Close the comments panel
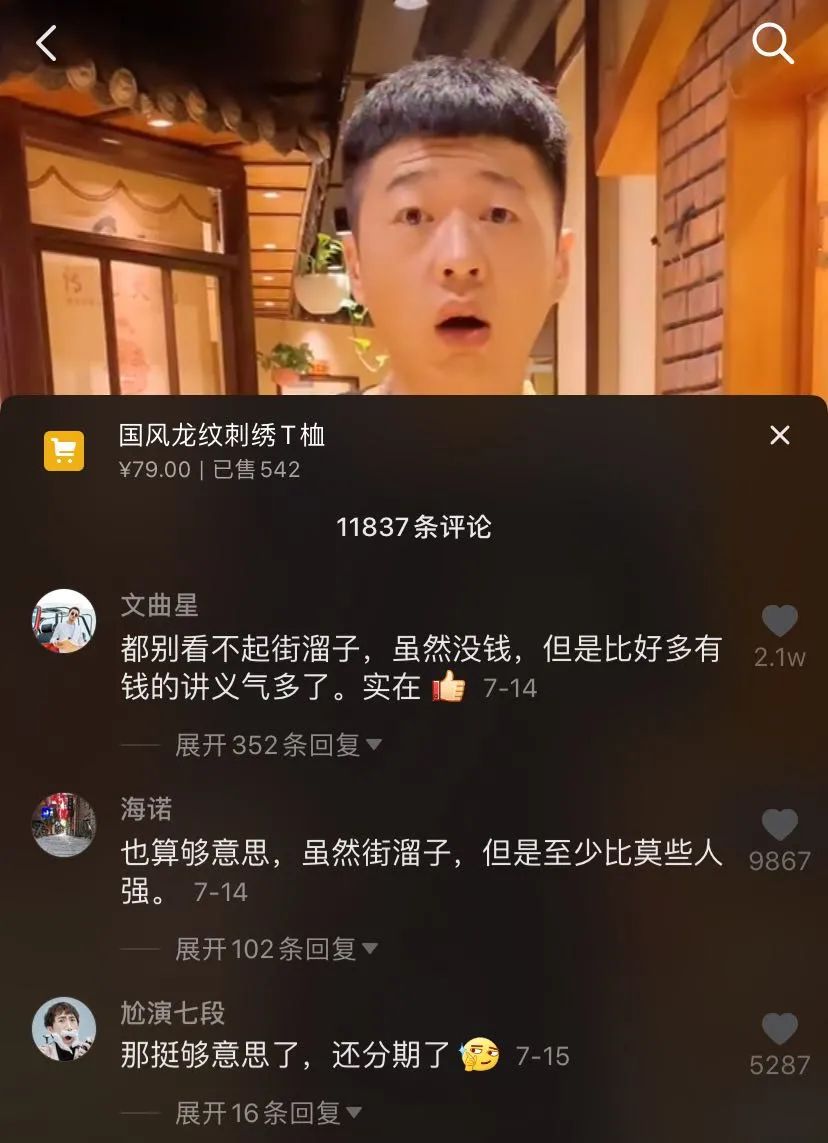828x1143 pixels. pos(780,435)
